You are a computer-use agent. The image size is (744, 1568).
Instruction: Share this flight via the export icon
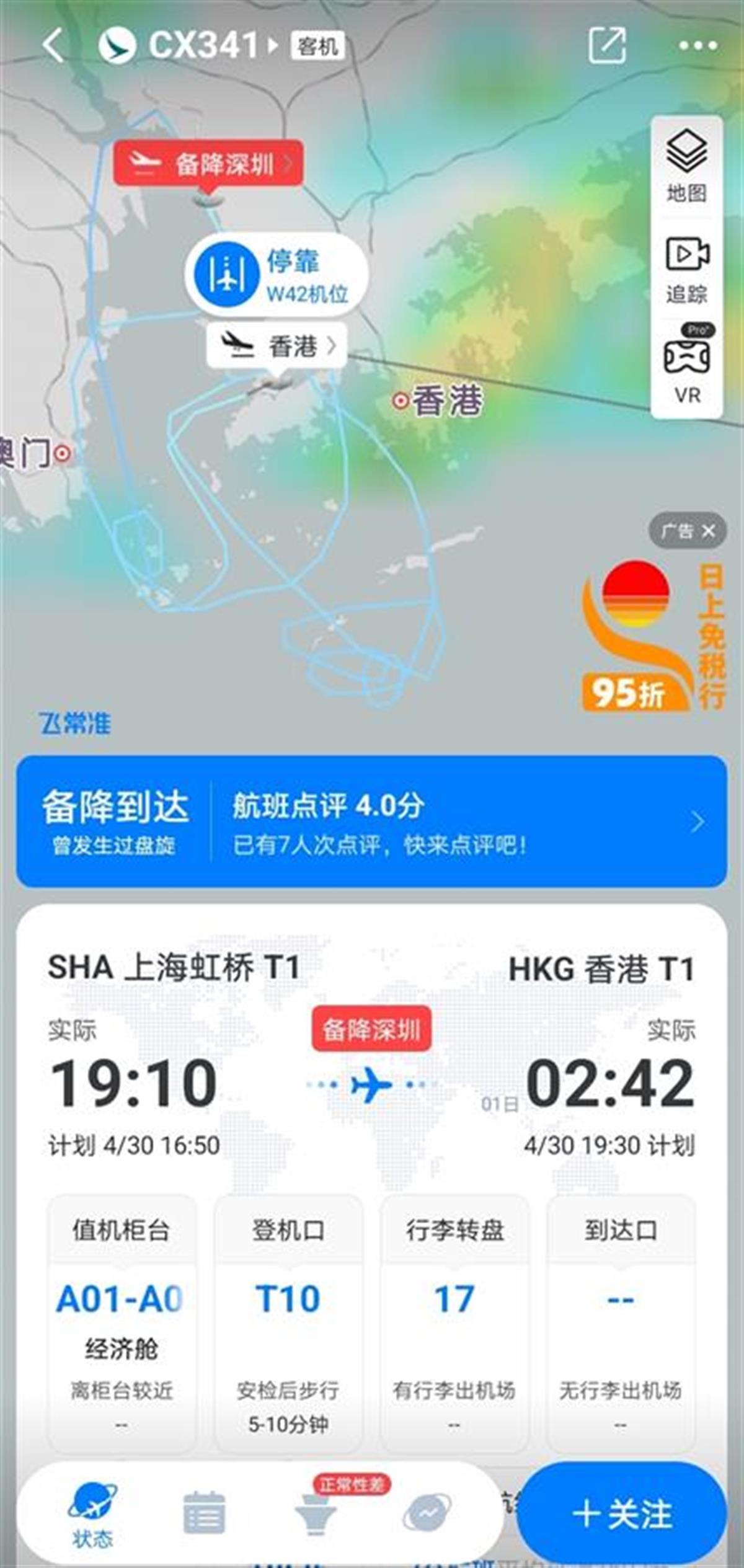[x=606, y=45]
